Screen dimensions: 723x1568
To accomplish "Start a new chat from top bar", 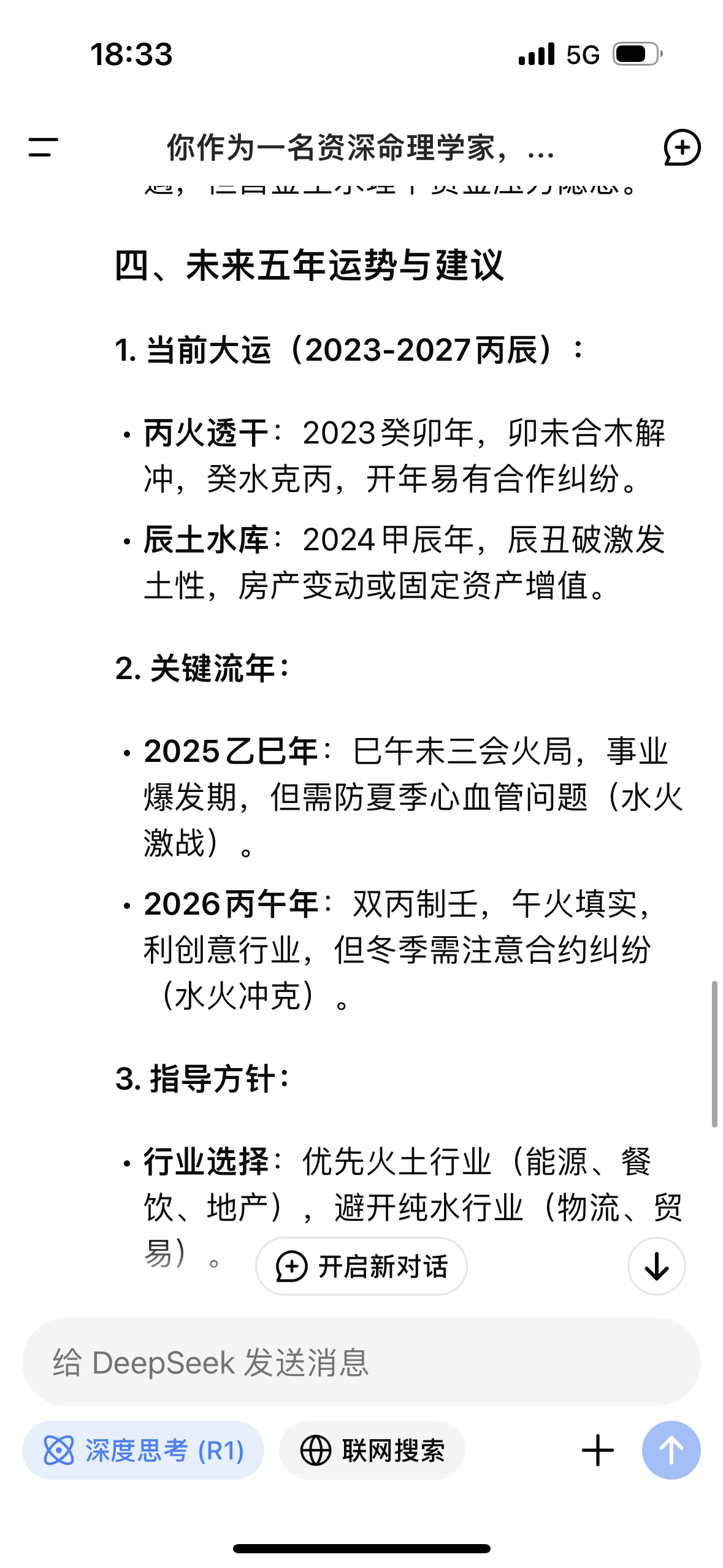I will 682,147.
